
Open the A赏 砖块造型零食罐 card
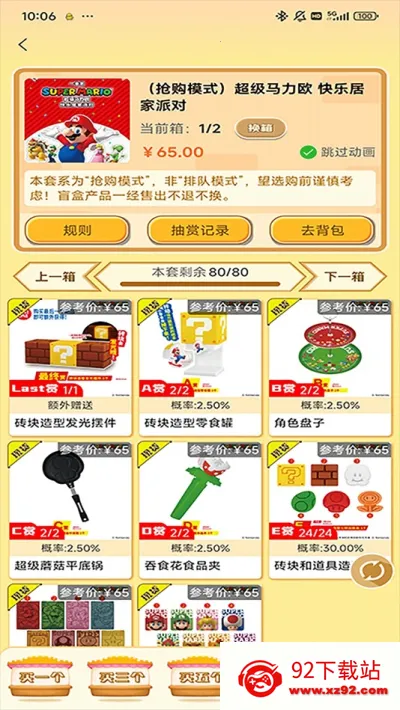[x=200, y=367]
